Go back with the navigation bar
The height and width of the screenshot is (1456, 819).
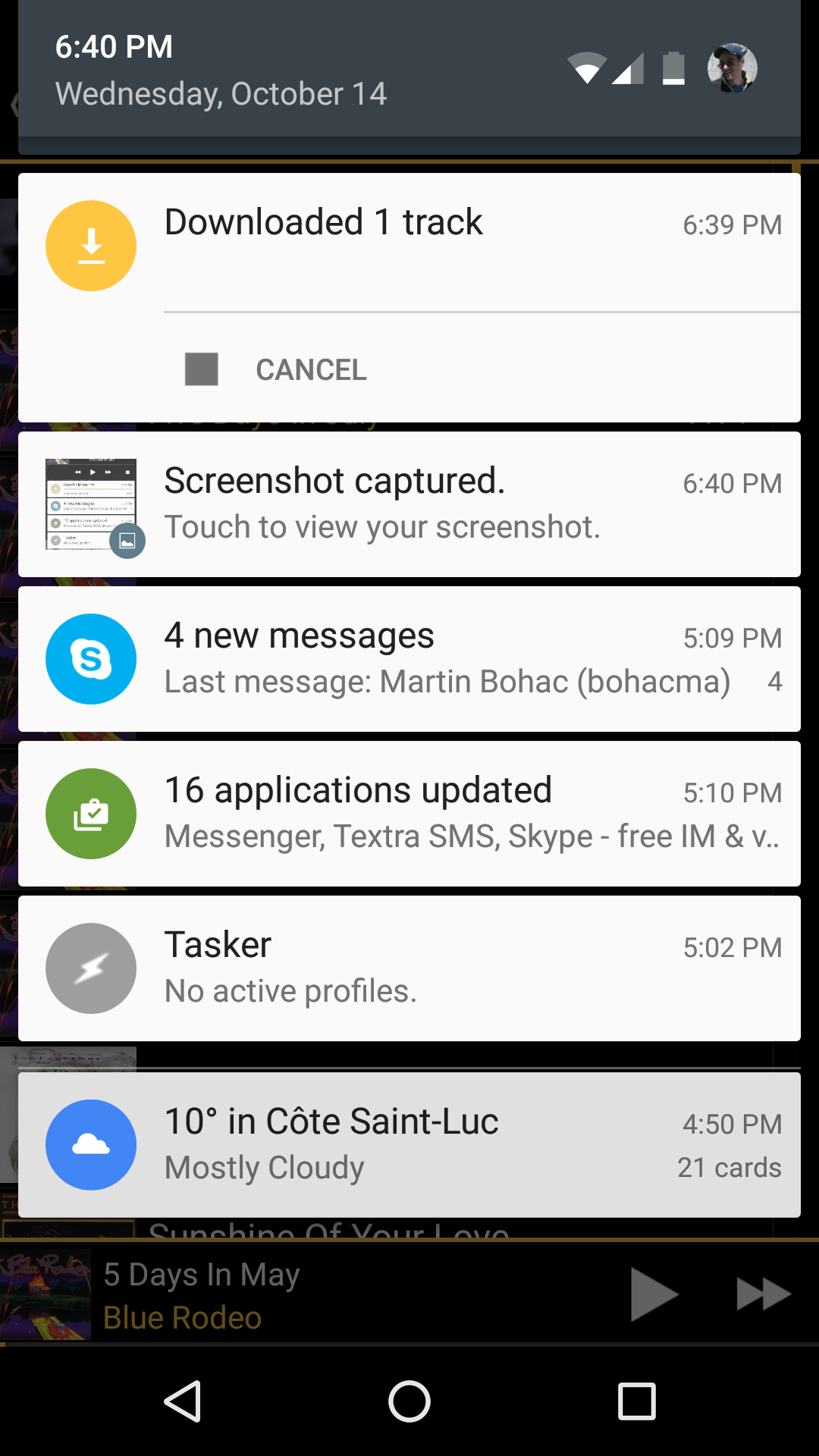[183, 1401]
